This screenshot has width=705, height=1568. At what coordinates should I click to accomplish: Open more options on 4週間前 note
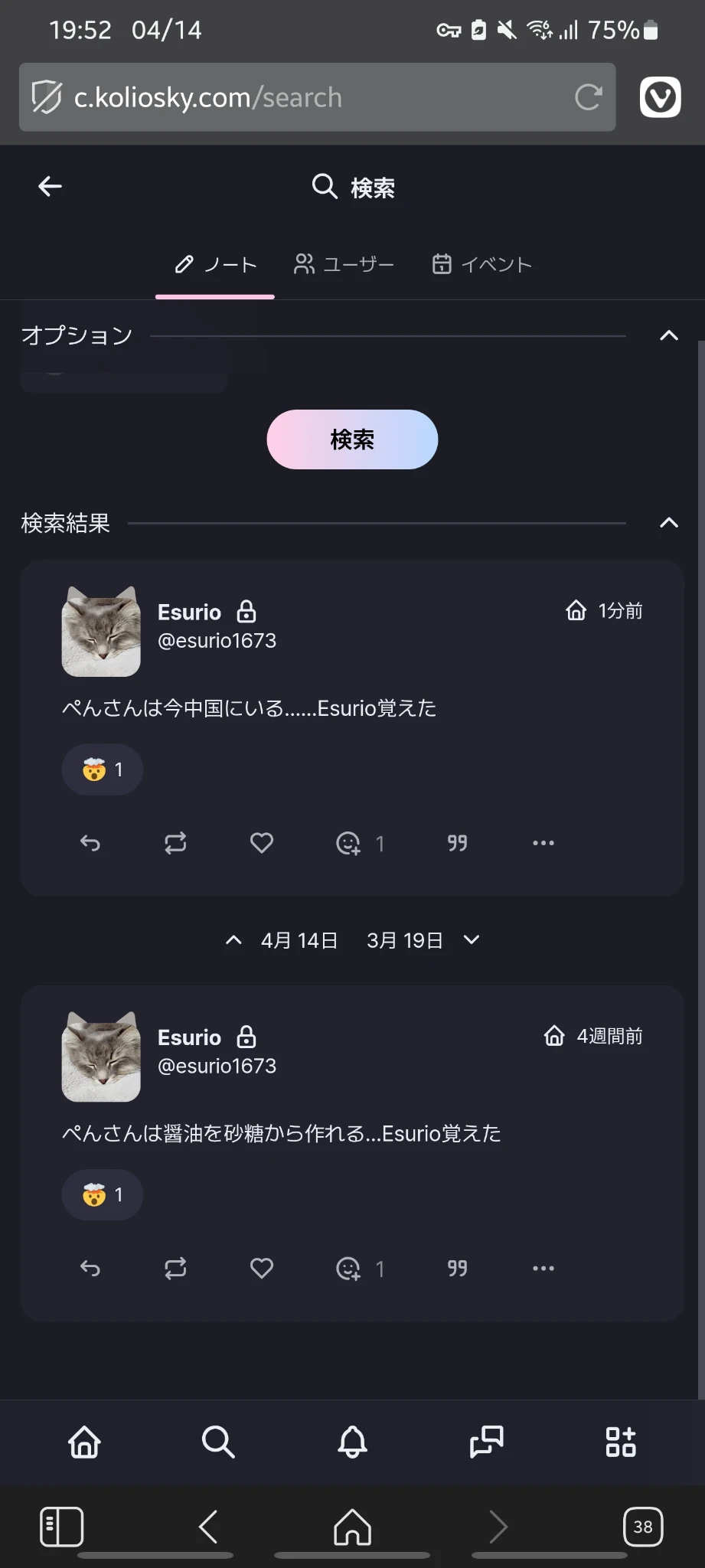[543, 1269]
